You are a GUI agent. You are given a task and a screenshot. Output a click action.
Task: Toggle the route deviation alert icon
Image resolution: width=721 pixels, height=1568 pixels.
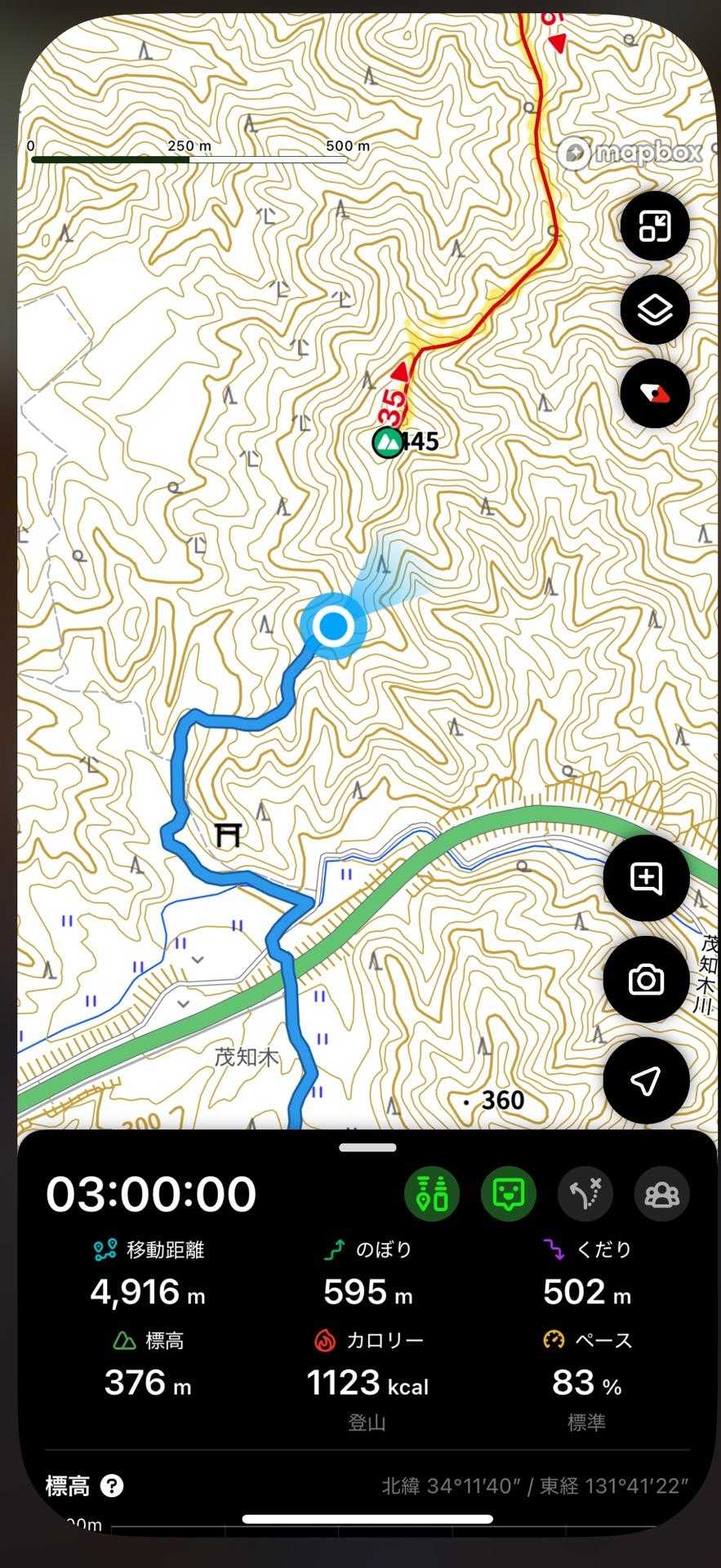point(585,1194)
